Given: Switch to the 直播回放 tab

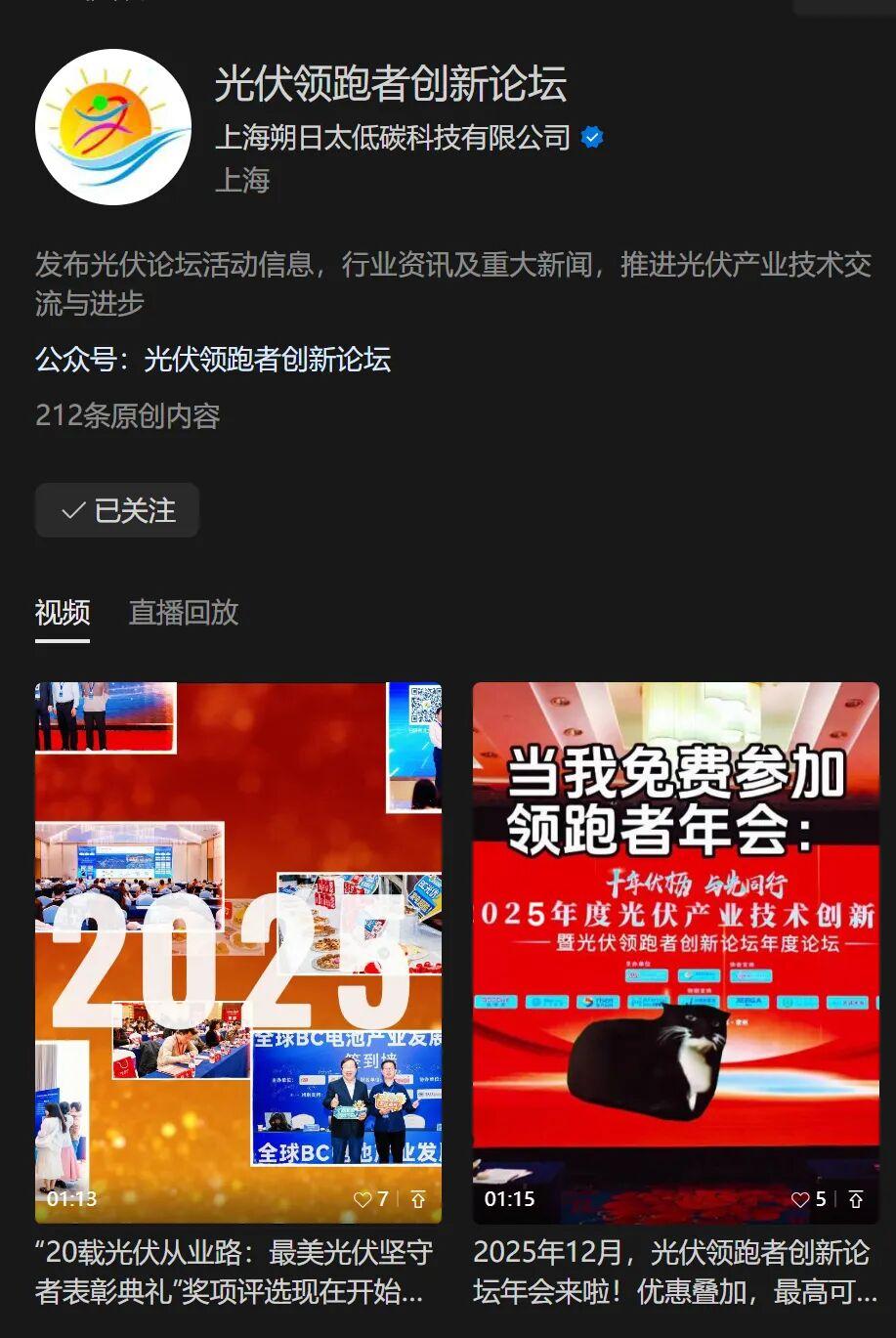Looking at the screenshot, I should click(184, 613).
